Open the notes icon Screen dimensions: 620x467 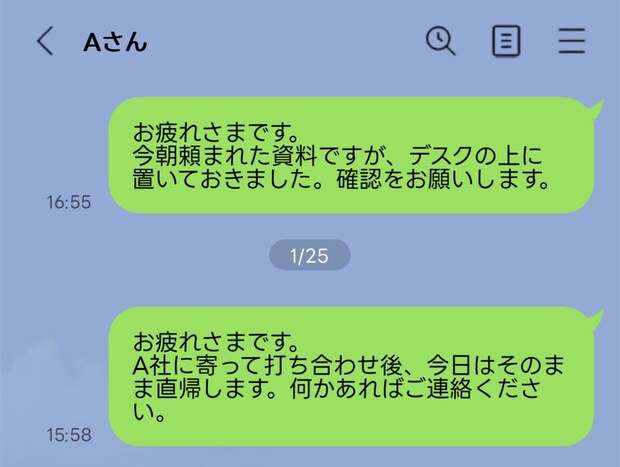[x=507, y=41]
